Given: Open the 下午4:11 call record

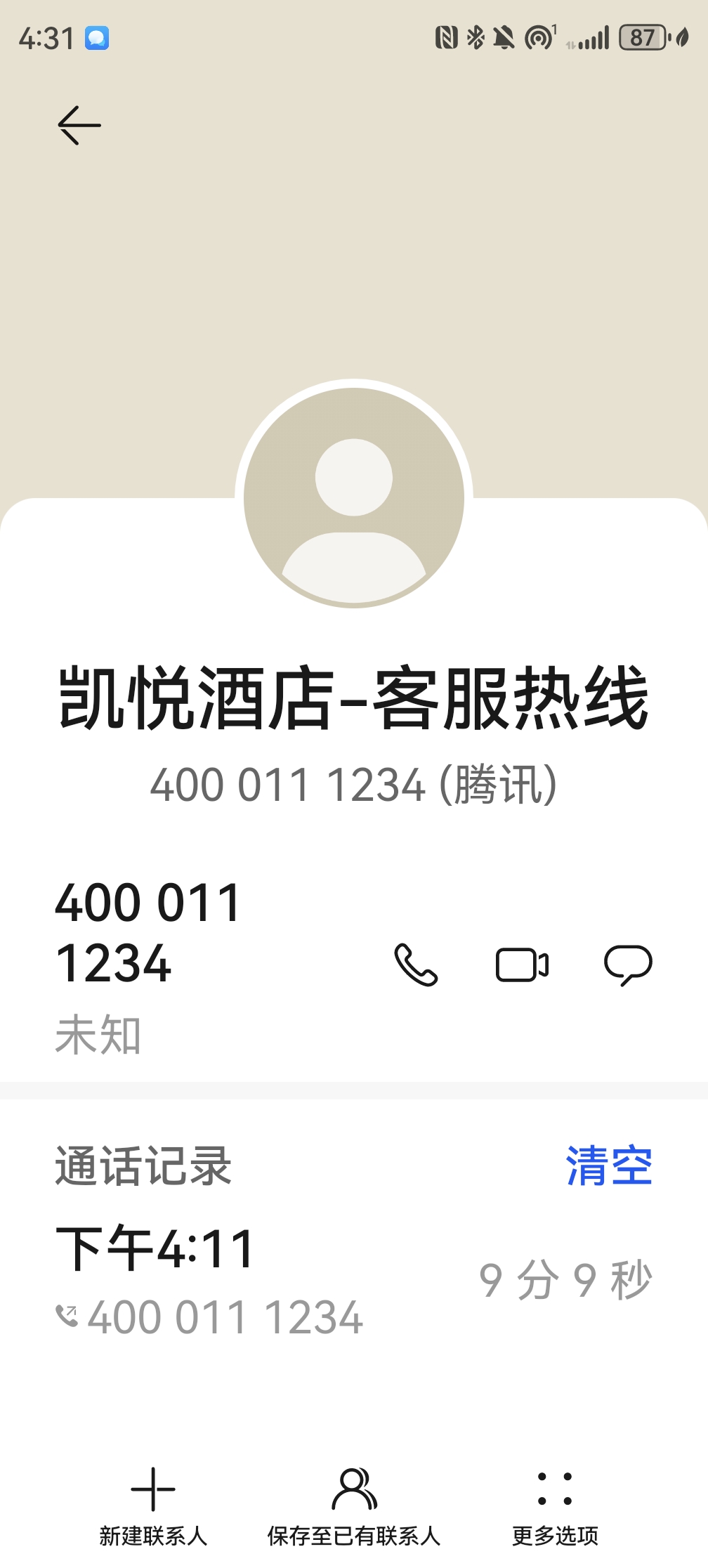Looking at the screenshot, I should (354, 1281).
